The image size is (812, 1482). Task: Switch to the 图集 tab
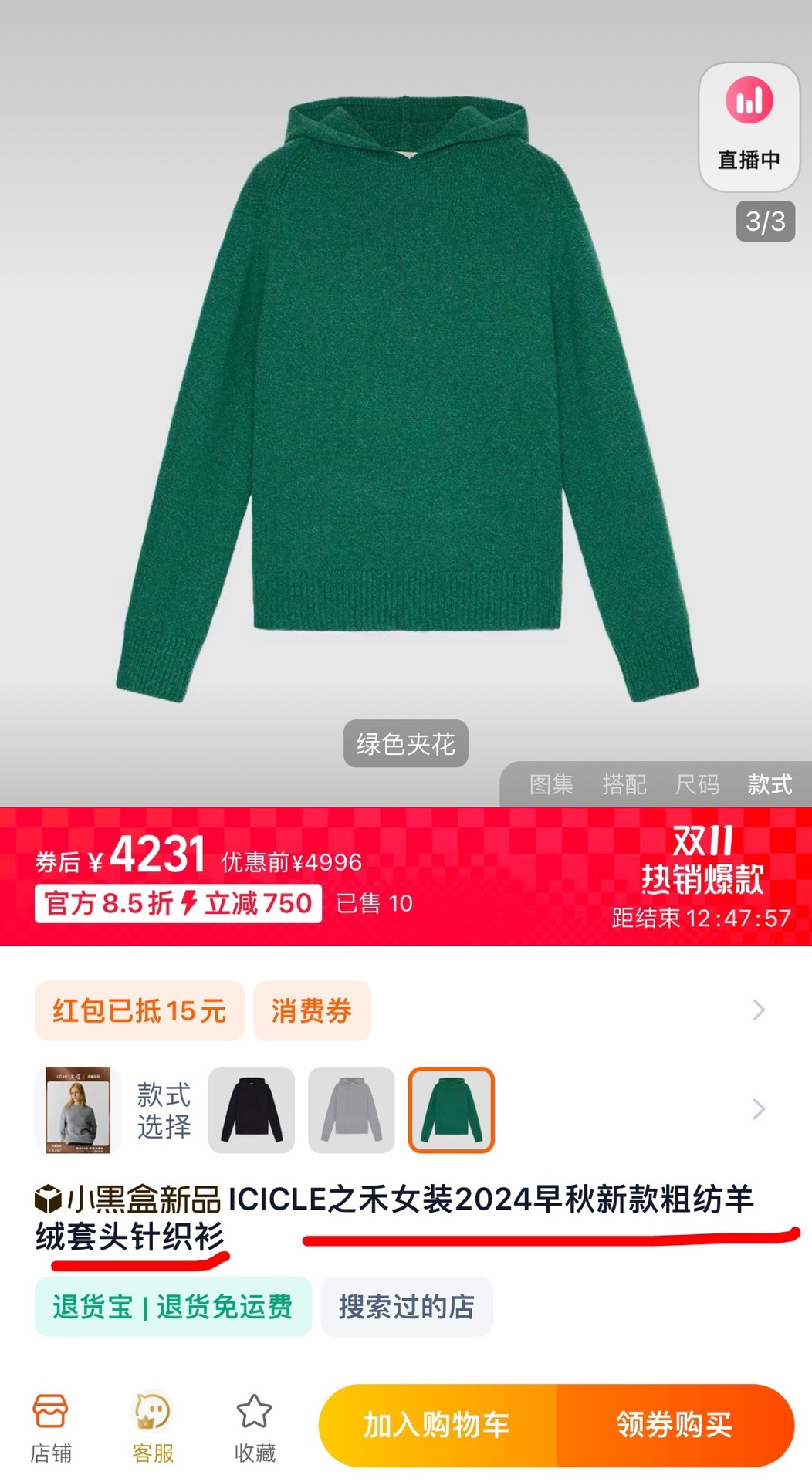click(551, 785)
